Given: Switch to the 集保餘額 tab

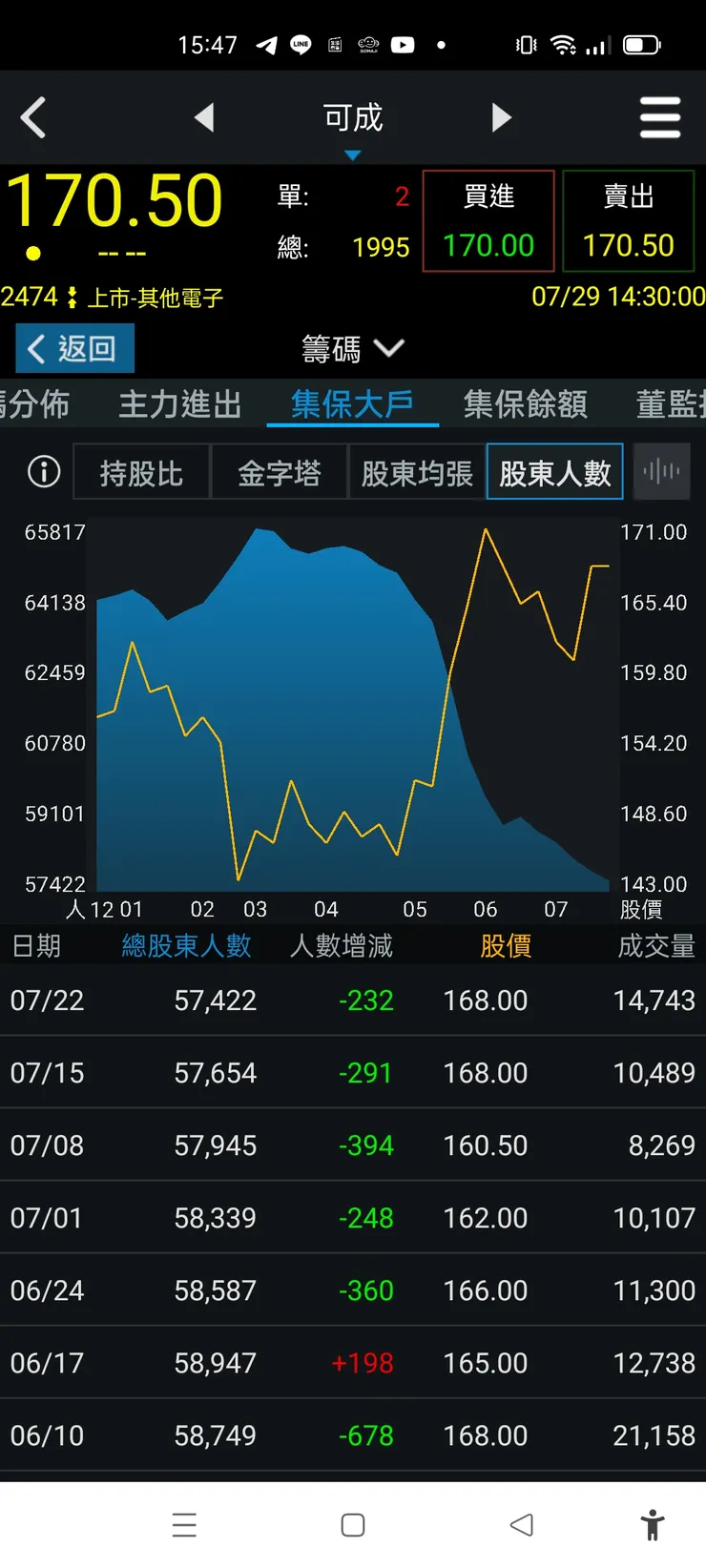Looking at the screenshot, I should [524, 403].
